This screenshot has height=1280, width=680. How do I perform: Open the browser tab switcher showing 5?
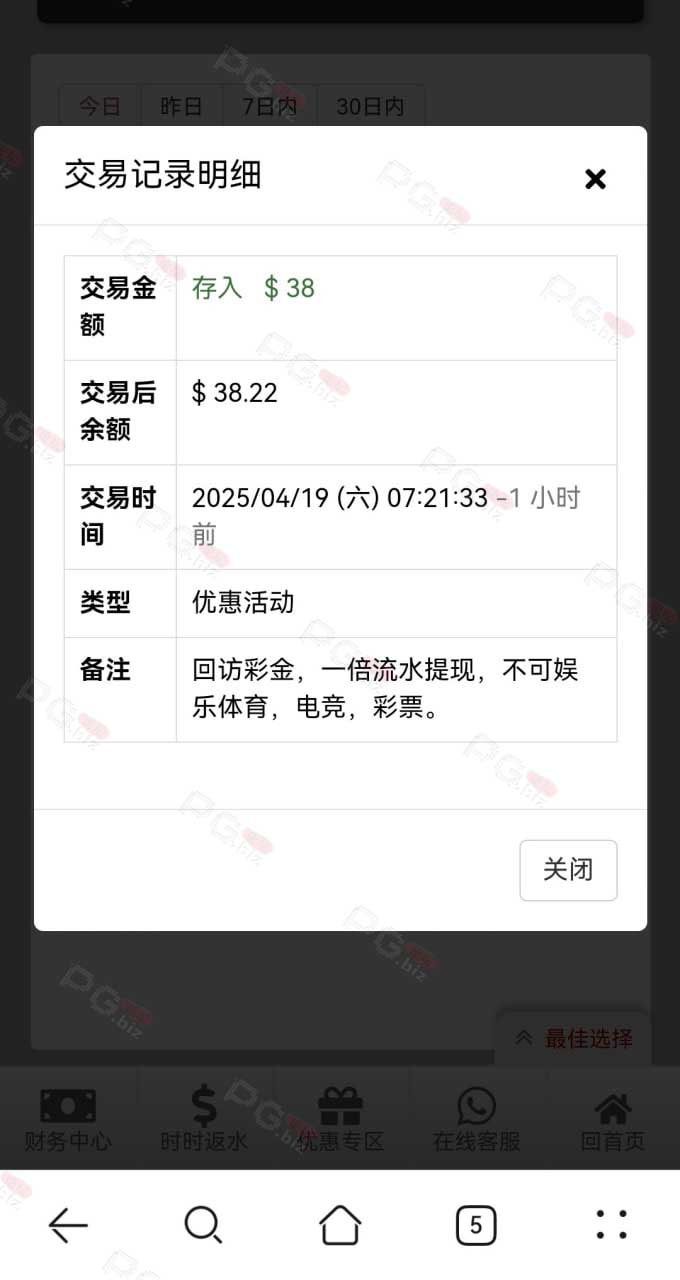[475, 1225]
